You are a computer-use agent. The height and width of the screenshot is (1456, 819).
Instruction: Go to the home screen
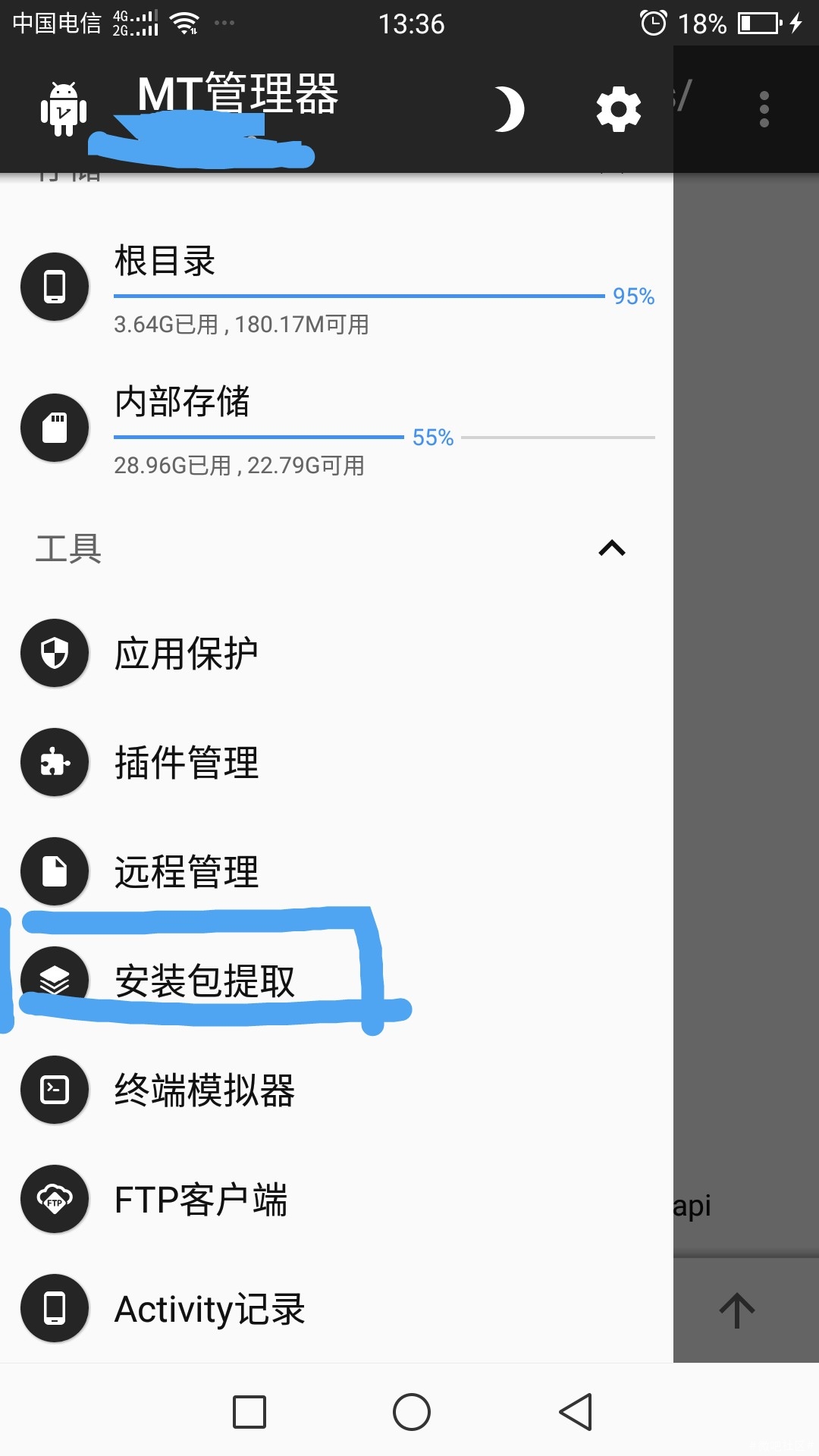pyautogui.click(x=412, y=1412)
